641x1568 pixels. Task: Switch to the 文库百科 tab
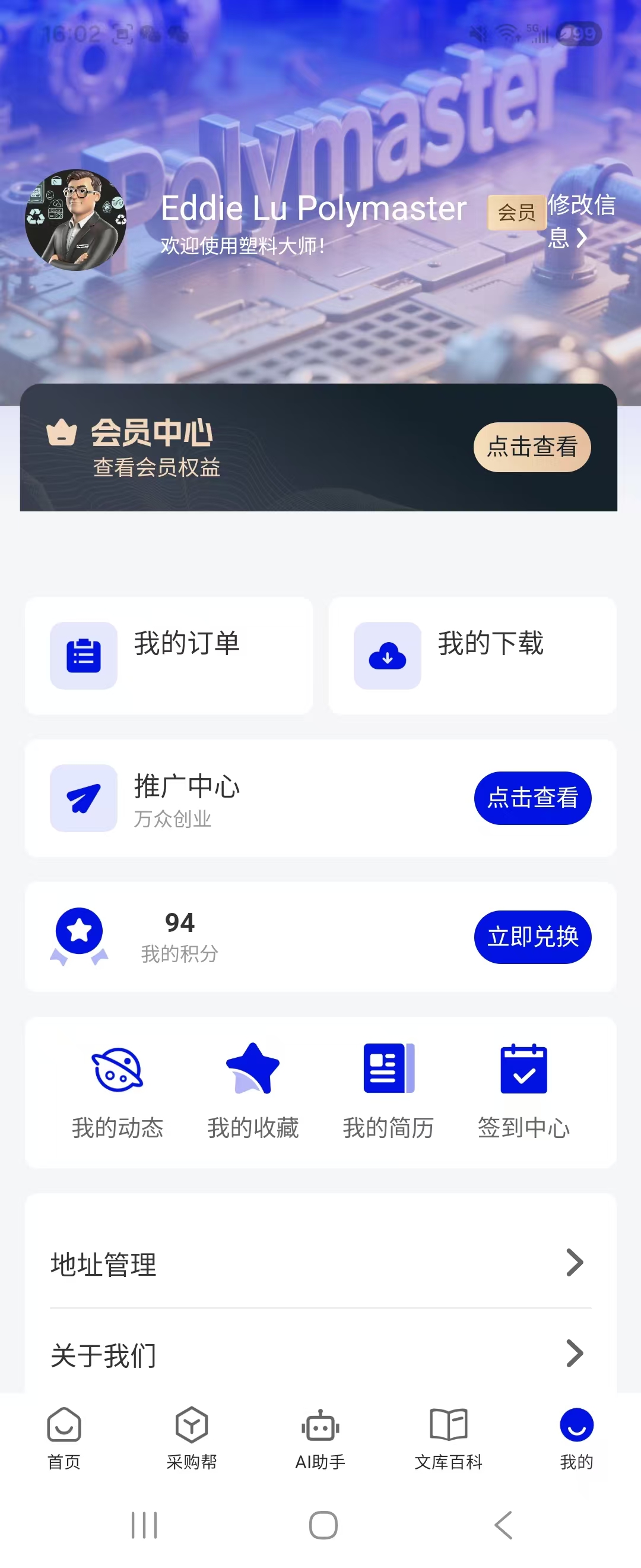coord(448,1438)
